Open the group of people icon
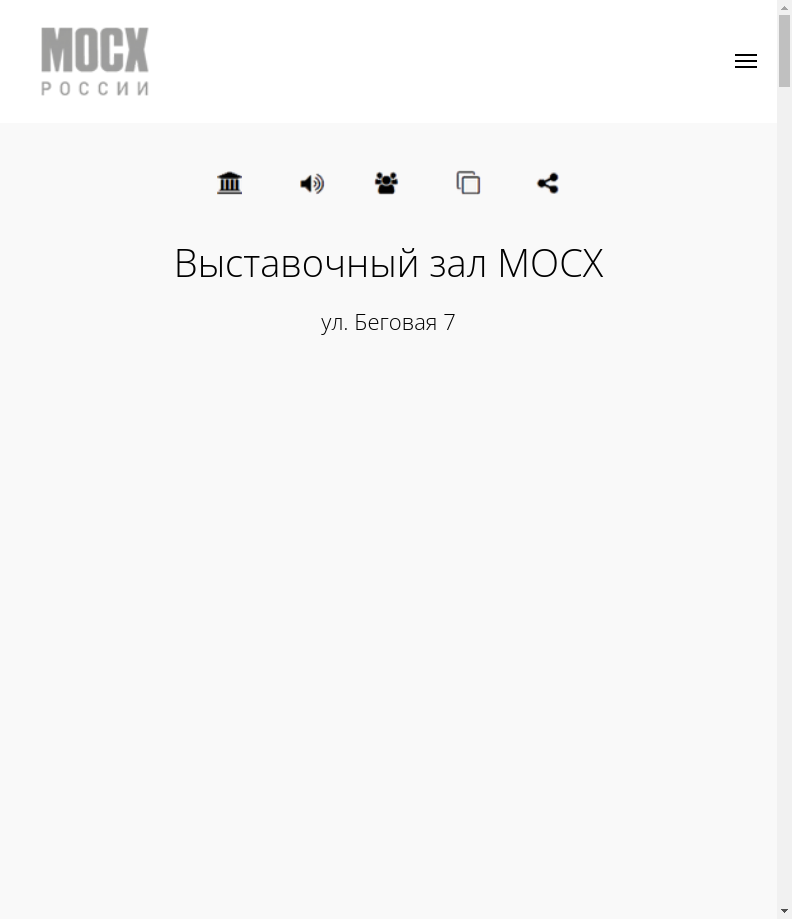This screenshot has height=919, width=792. 387,183
